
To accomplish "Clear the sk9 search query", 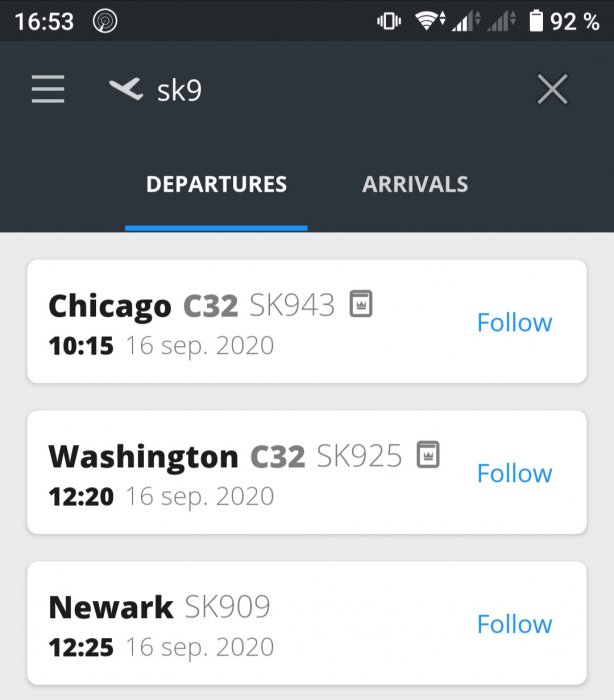I will (552, 90).
